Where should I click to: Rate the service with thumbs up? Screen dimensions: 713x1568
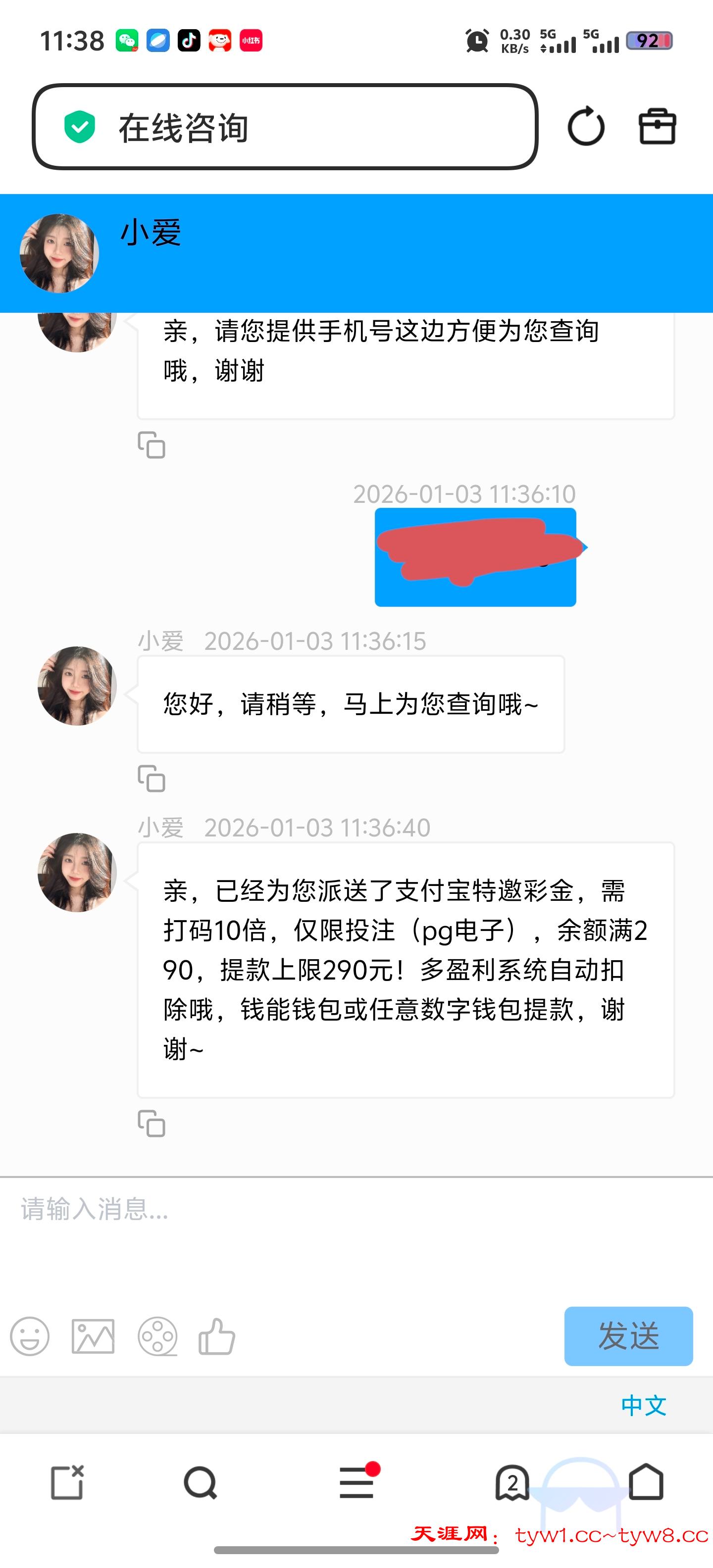217,1336
